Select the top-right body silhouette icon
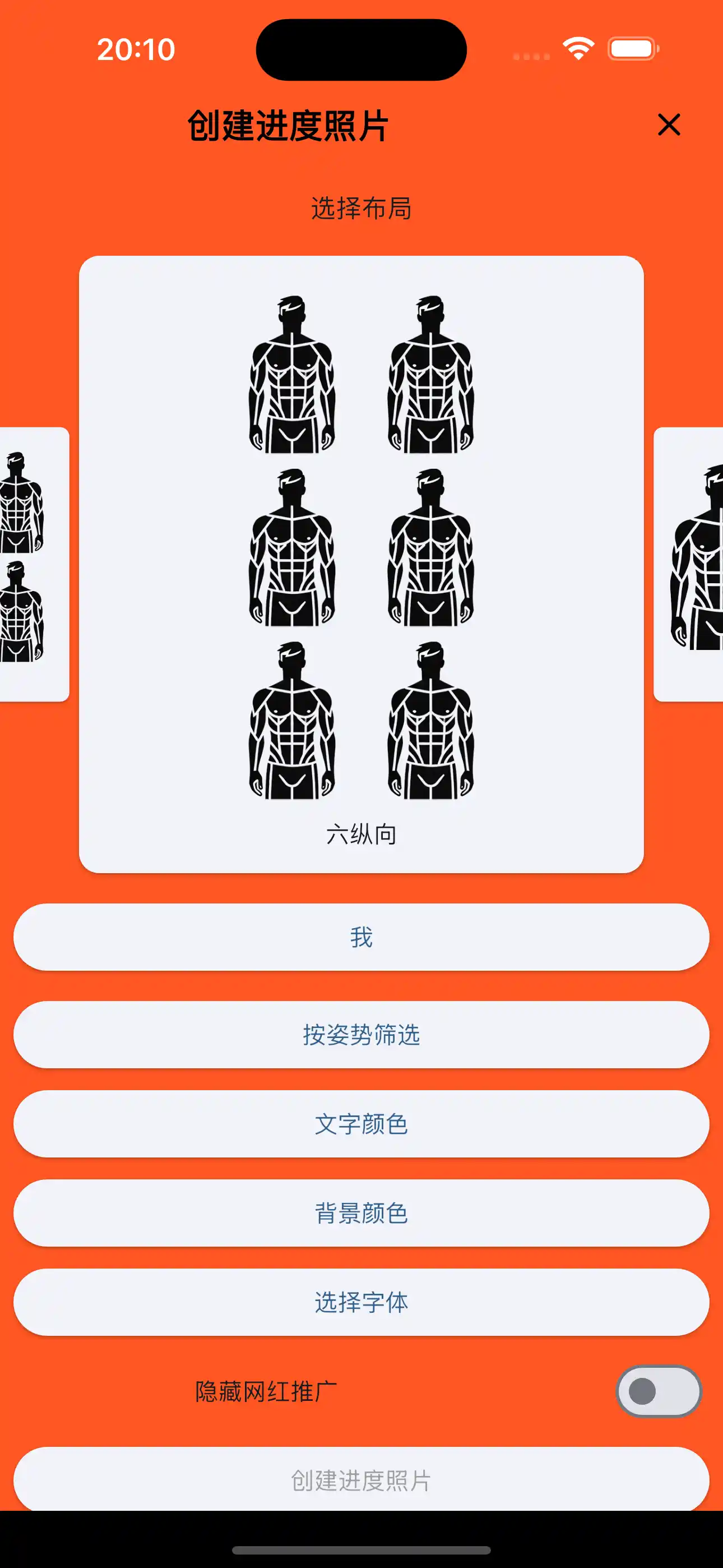The width and height of the screenshot is (723, 1568). [x=432, y=372]
